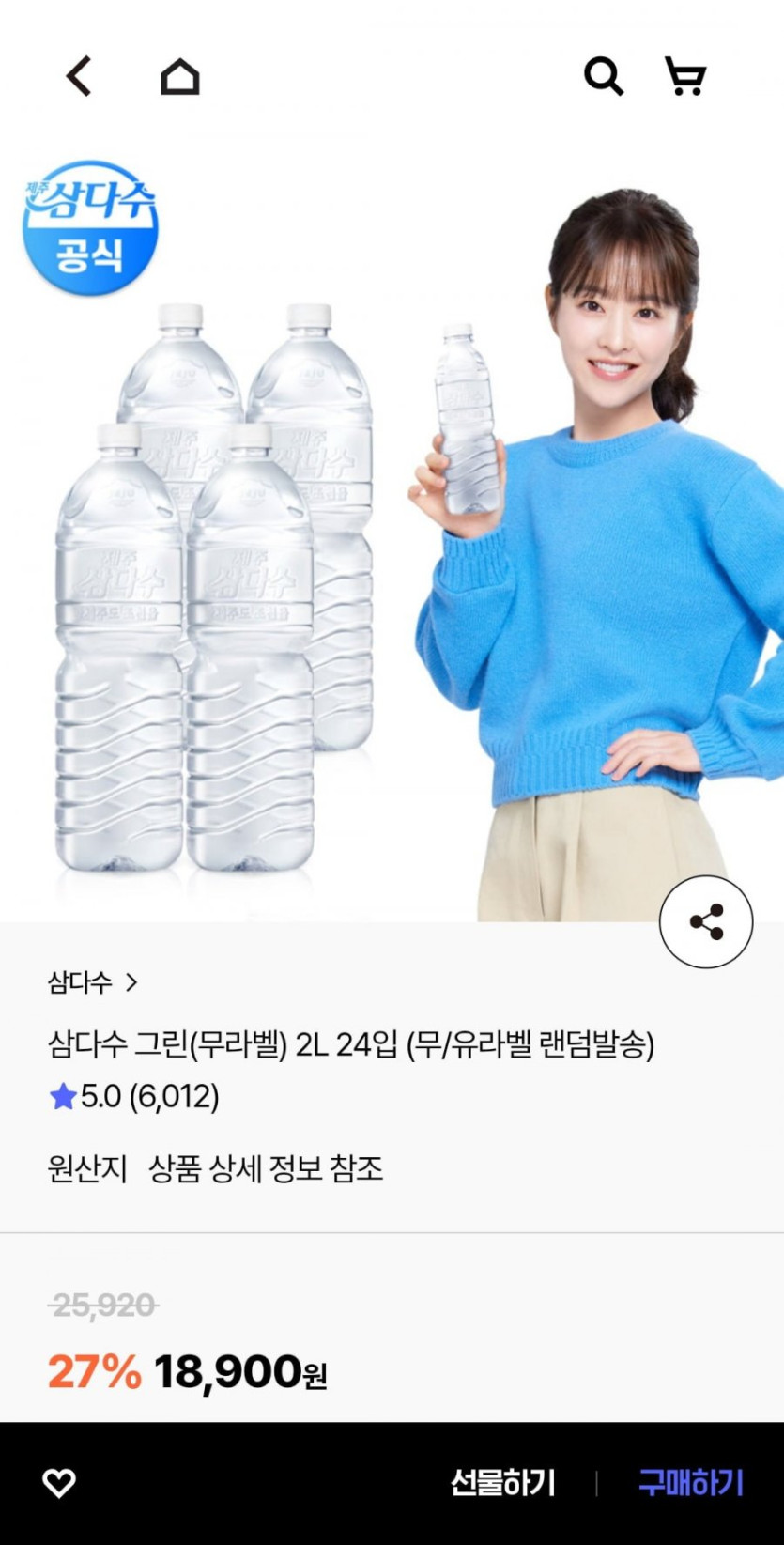The width and height of the screenshot is (784, 1545).
Task: Add product to wishlist with heart
Action: click(x=59, y=1483)
